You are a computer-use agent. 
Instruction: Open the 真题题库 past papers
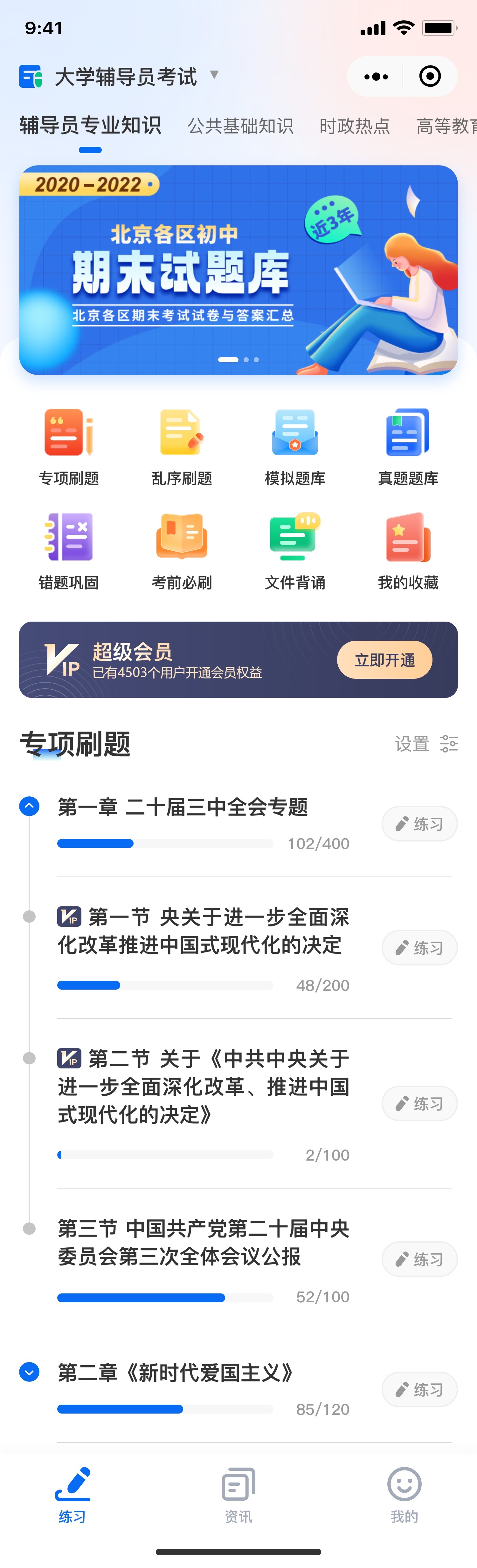408,446
